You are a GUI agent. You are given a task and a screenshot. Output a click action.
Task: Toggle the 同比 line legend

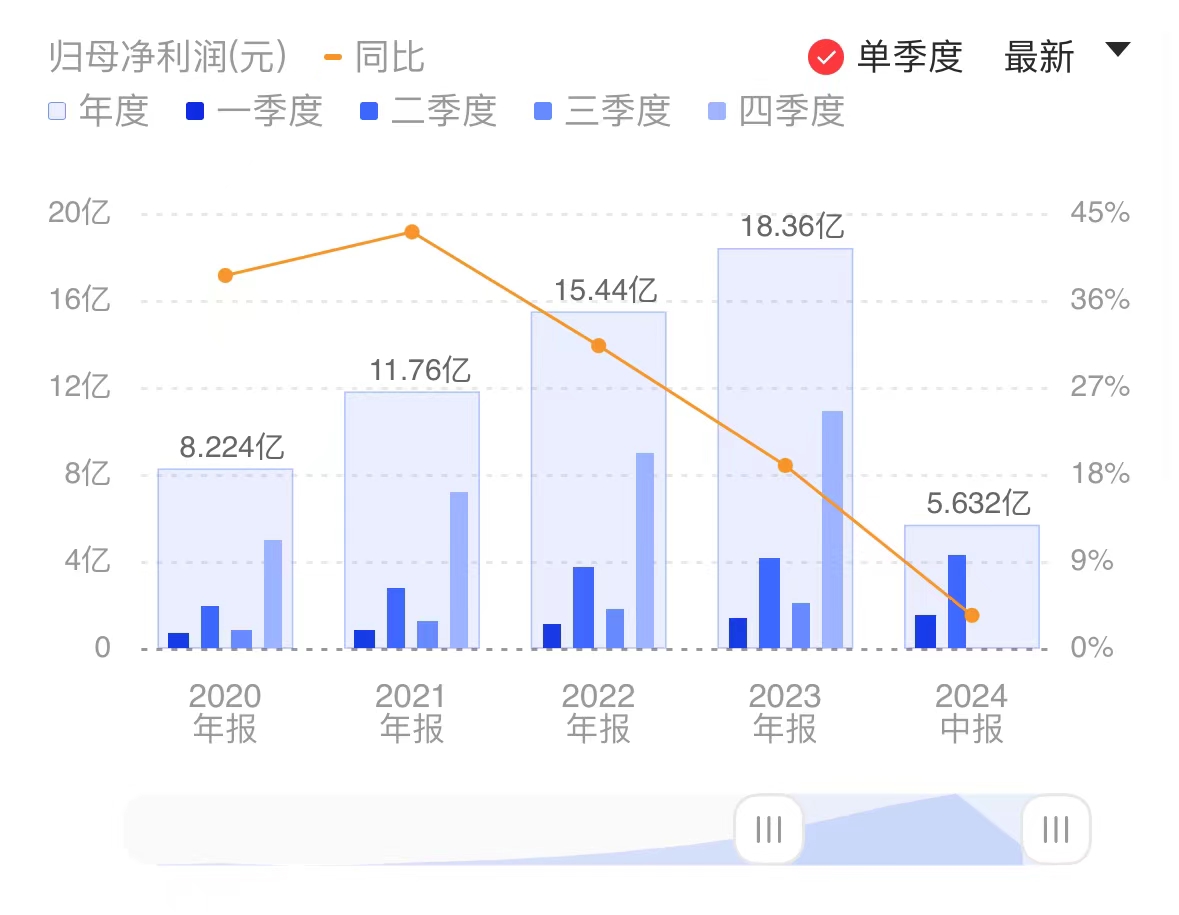tap(375, 57)
